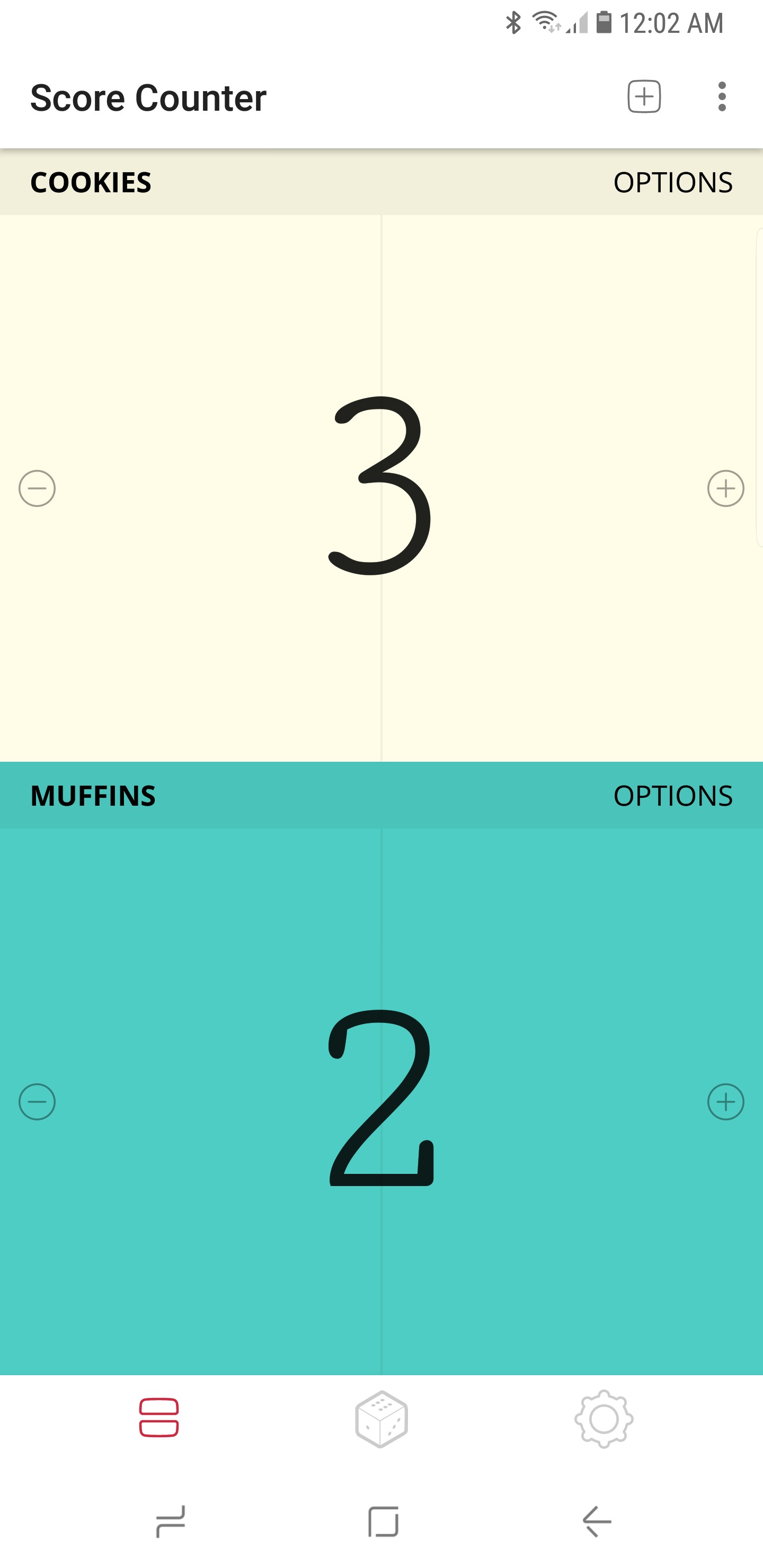Image resolution: width=763 pixels, height=1568 pixels.
Task: Switch to the counters tab
Action: pyautogui.click(x=159, y=1418)
